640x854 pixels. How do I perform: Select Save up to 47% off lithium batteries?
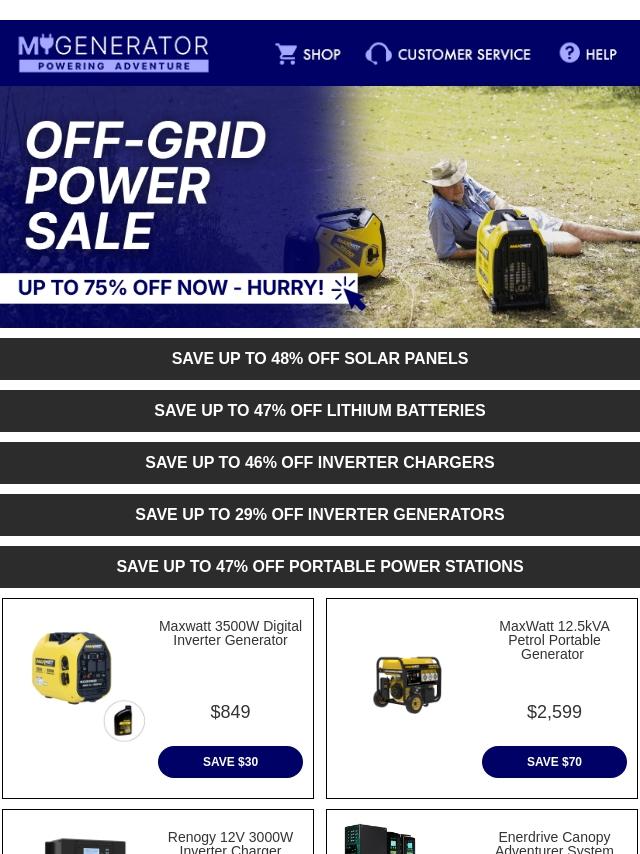(320, 411)
